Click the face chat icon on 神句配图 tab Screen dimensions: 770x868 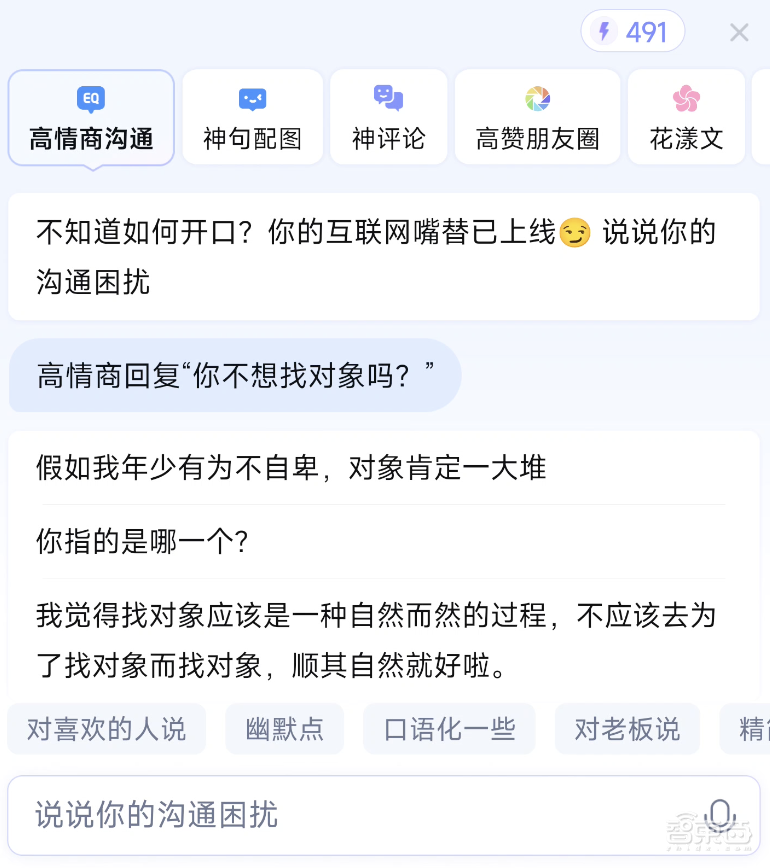(x=252, y=99)
